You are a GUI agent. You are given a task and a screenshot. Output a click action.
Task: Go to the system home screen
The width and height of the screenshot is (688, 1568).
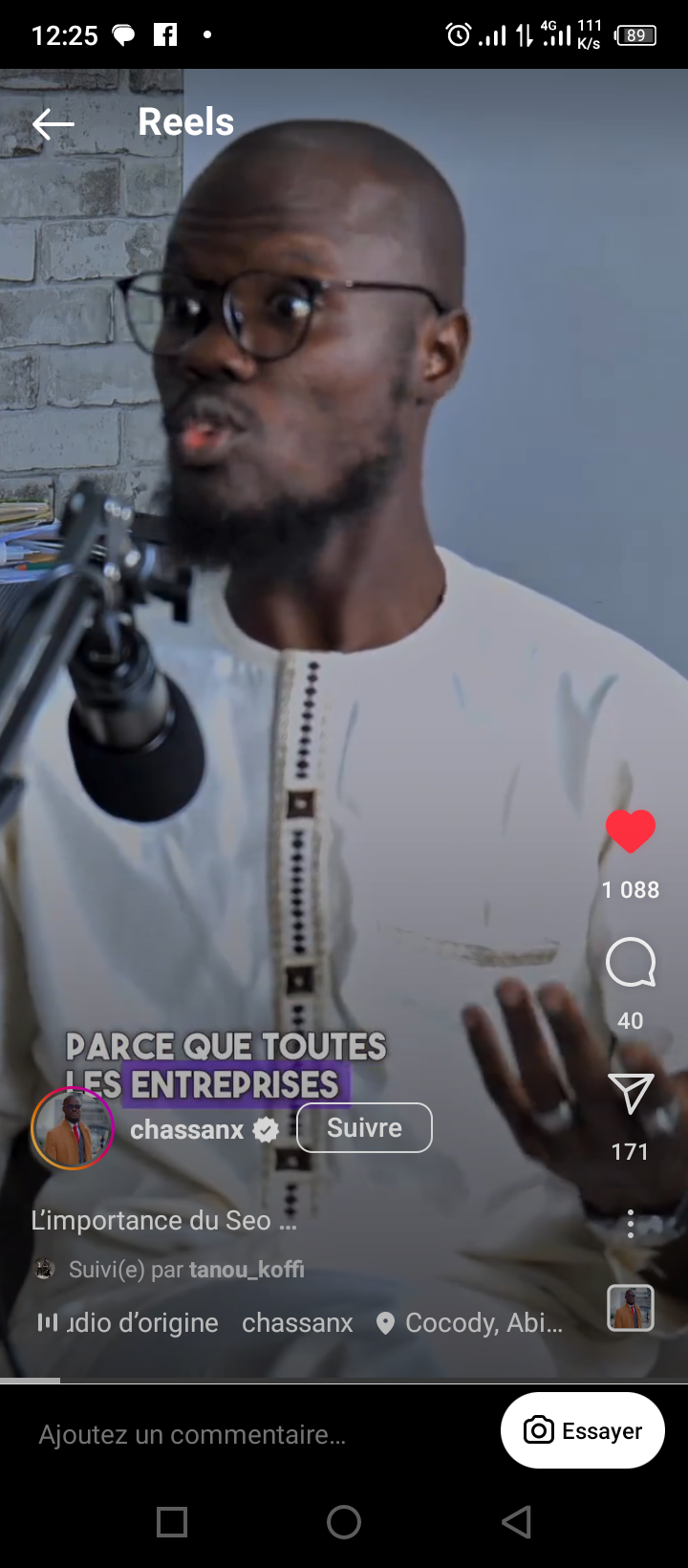[x=344, y=1522]
